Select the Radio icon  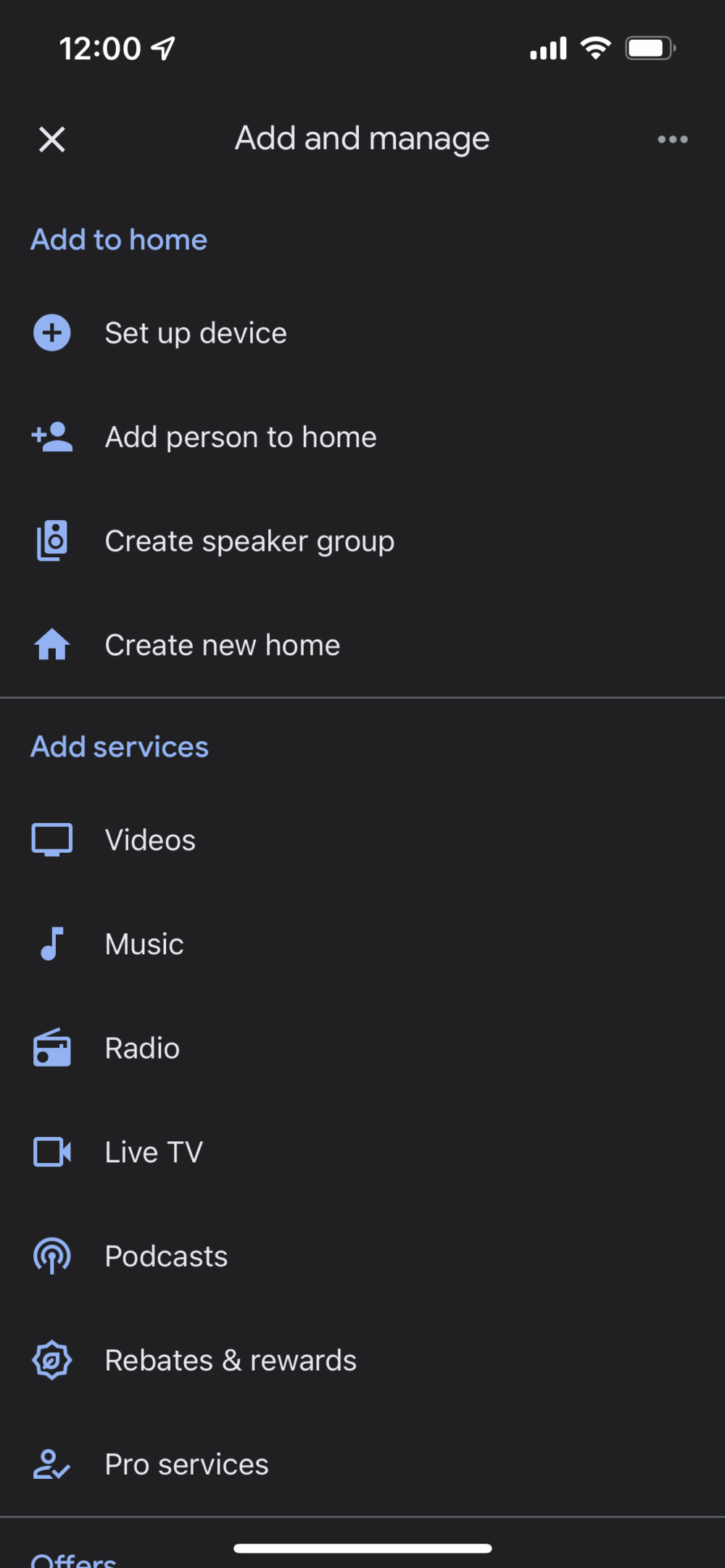tap(51, 1048)
